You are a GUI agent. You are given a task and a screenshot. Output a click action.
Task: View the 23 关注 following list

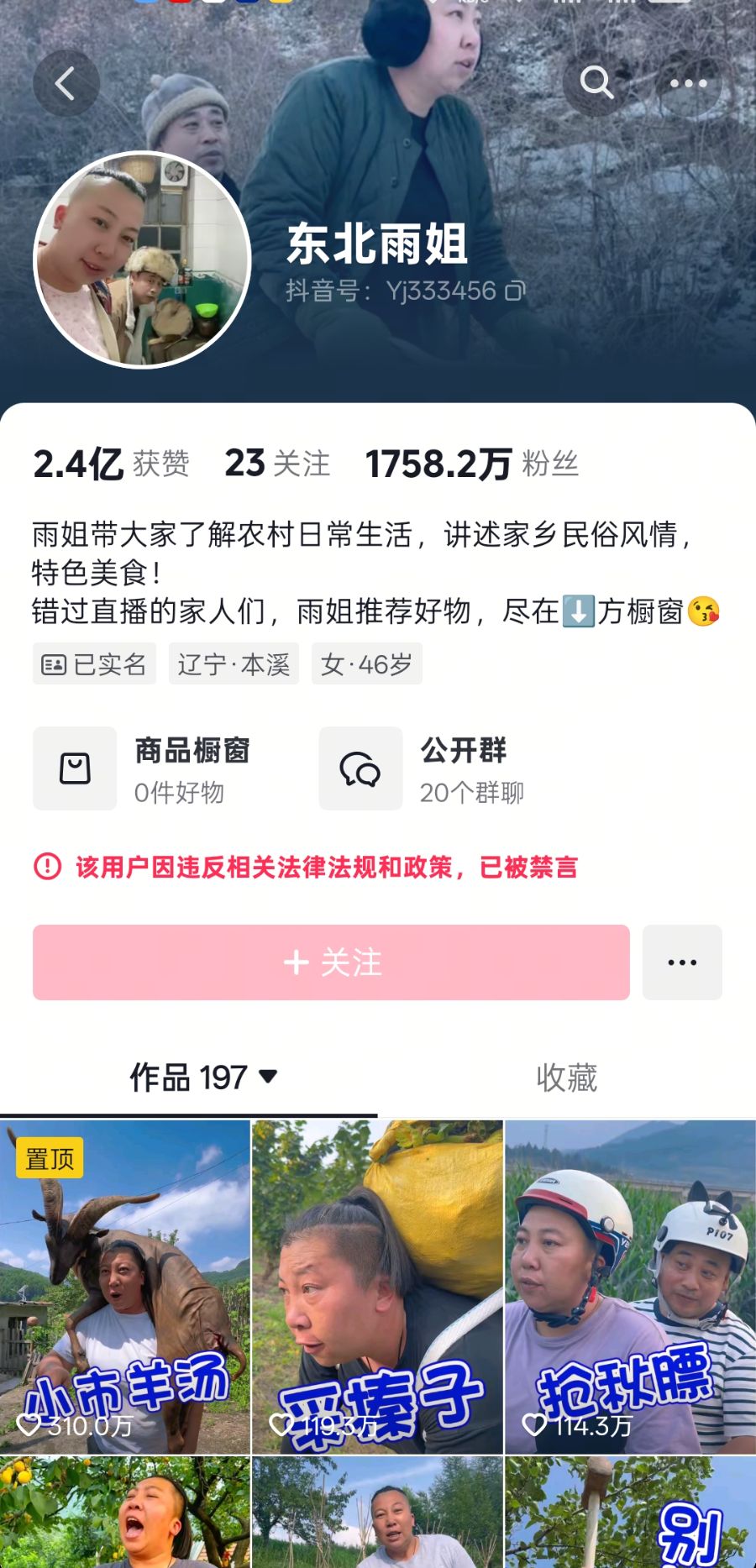coord(277,464)
